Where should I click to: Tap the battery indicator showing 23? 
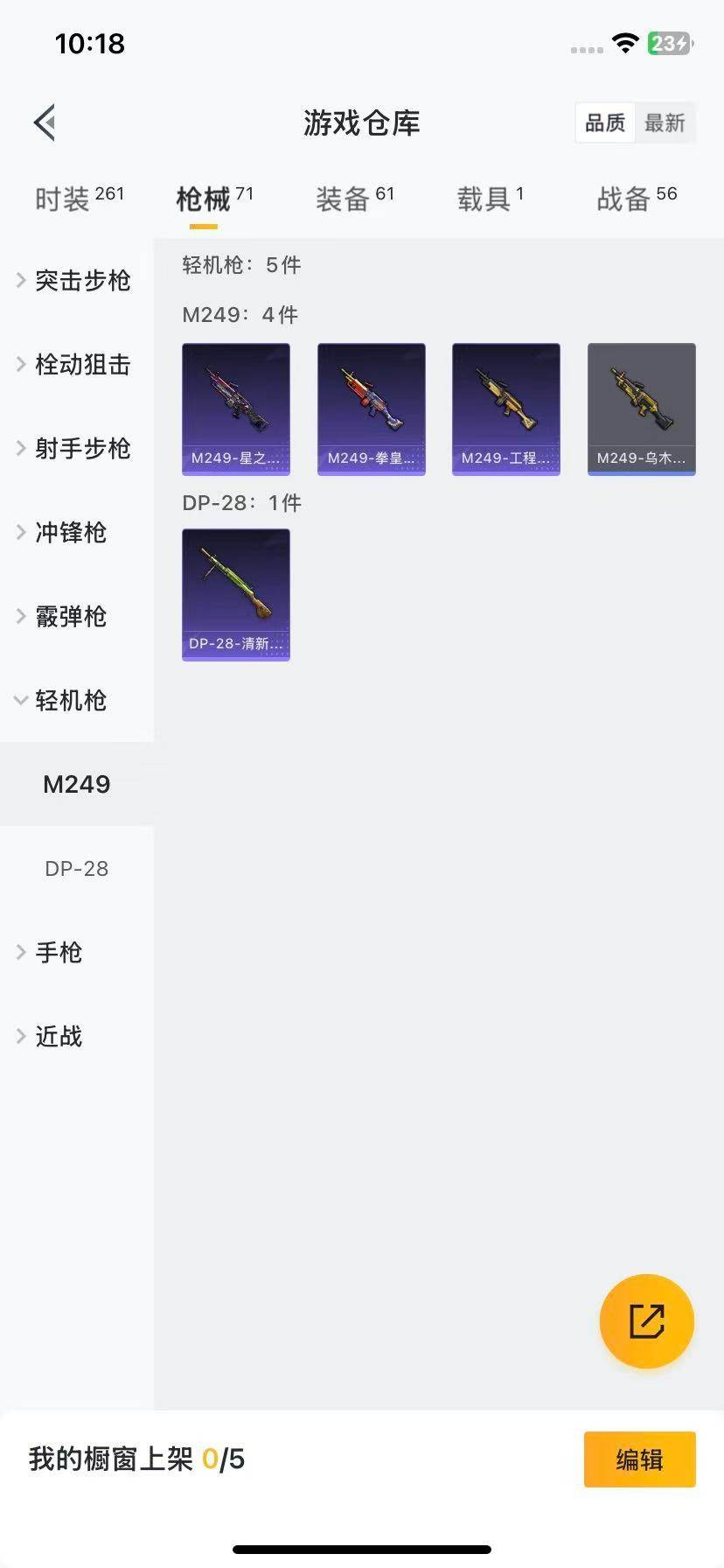[669, 43]
